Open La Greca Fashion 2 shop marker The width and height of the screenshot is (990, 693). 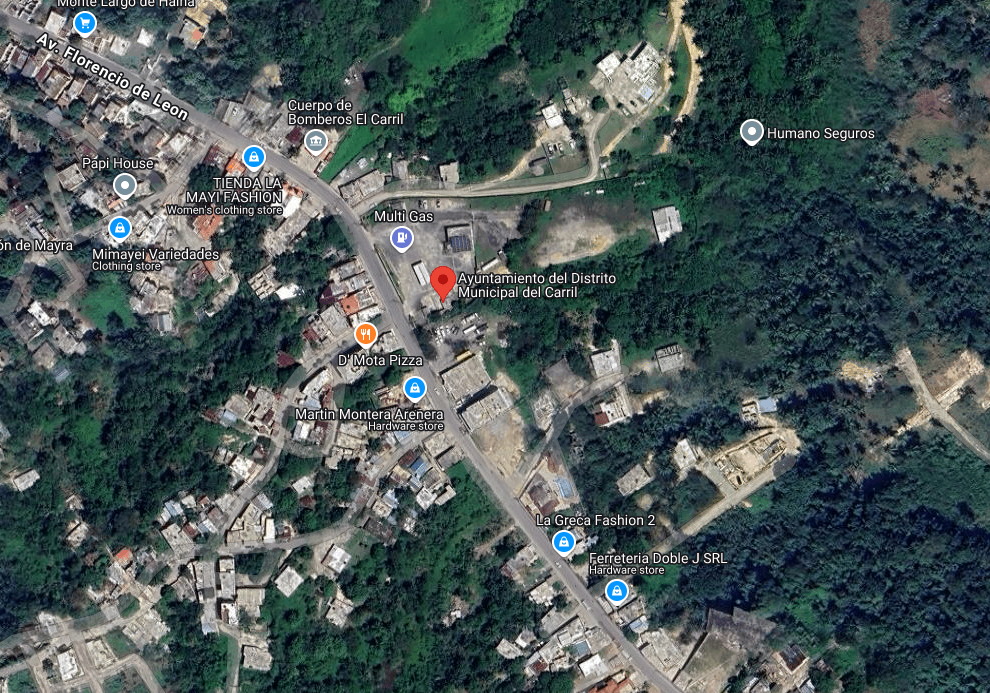(564, 542)
